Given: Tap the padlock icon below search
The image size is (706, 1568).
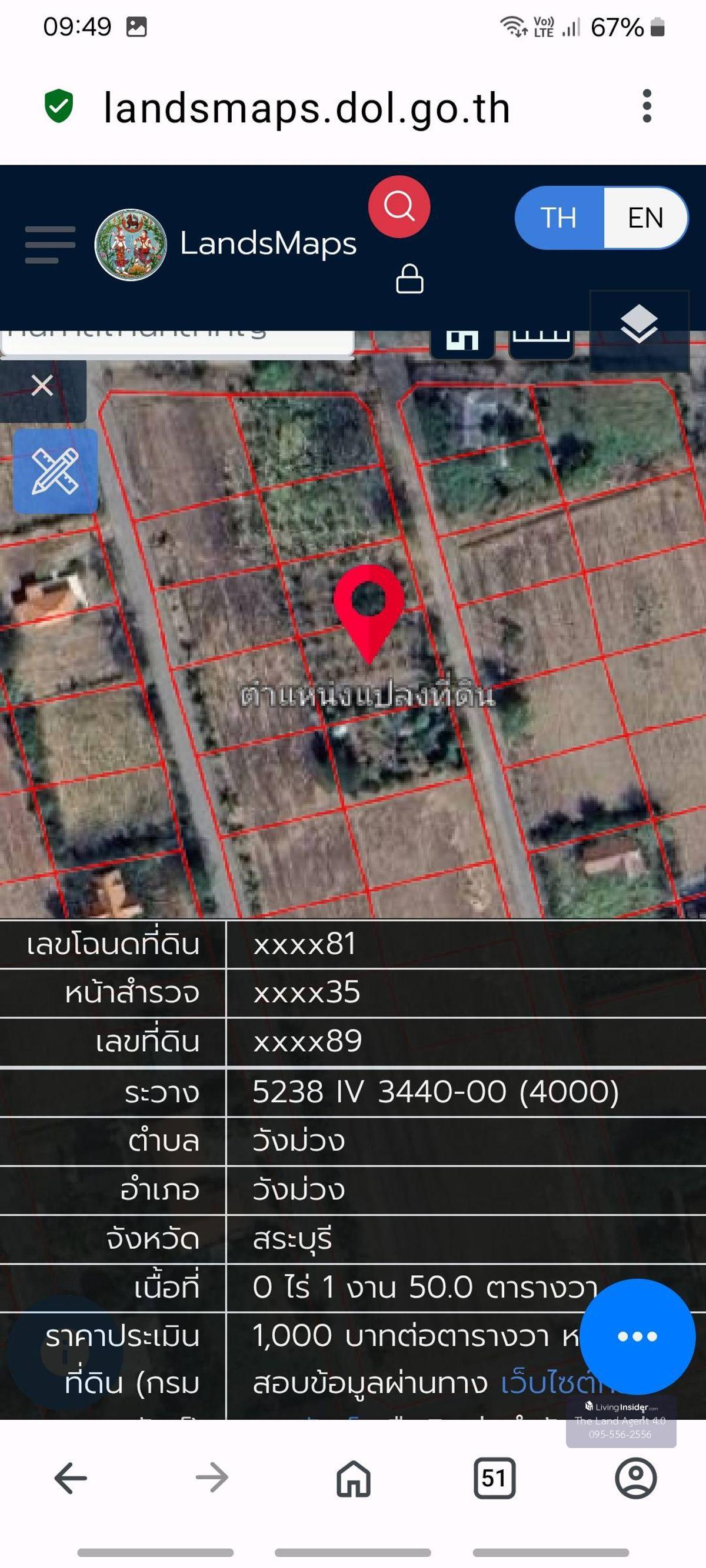Looking at the screenshot, I should [409, 279].
